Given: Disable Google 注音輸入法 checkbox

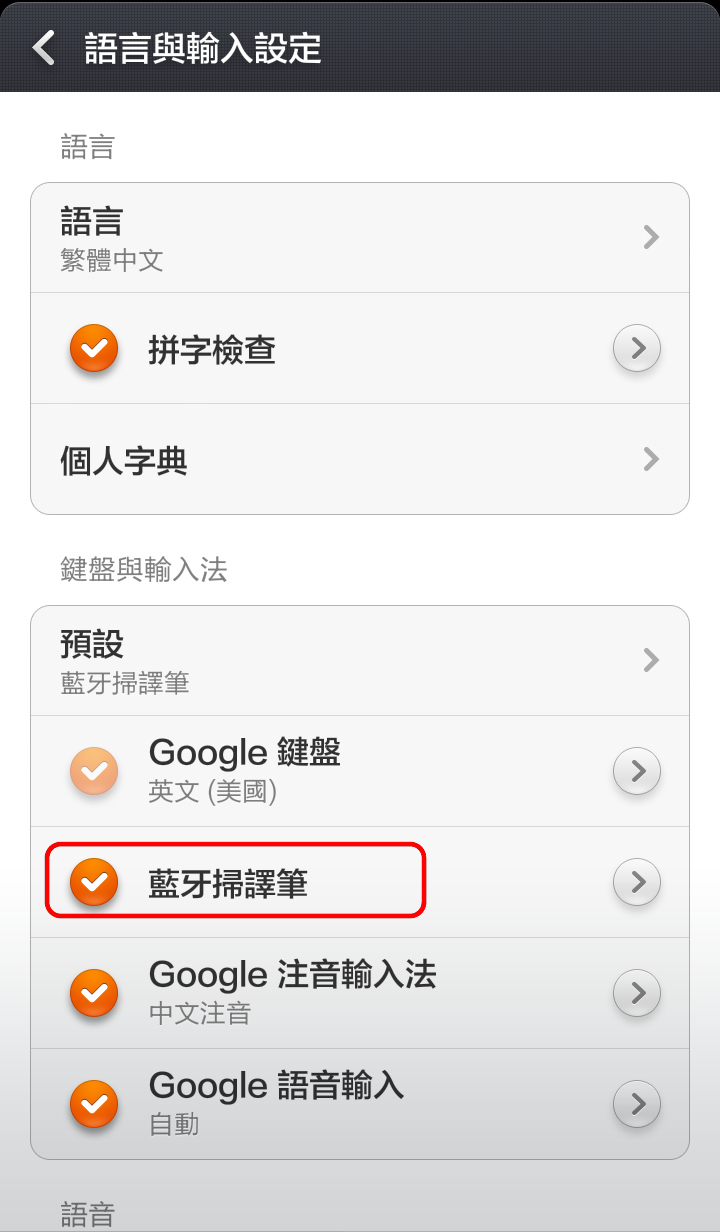Looking at the screenshot, I should (x=94, y=993).
